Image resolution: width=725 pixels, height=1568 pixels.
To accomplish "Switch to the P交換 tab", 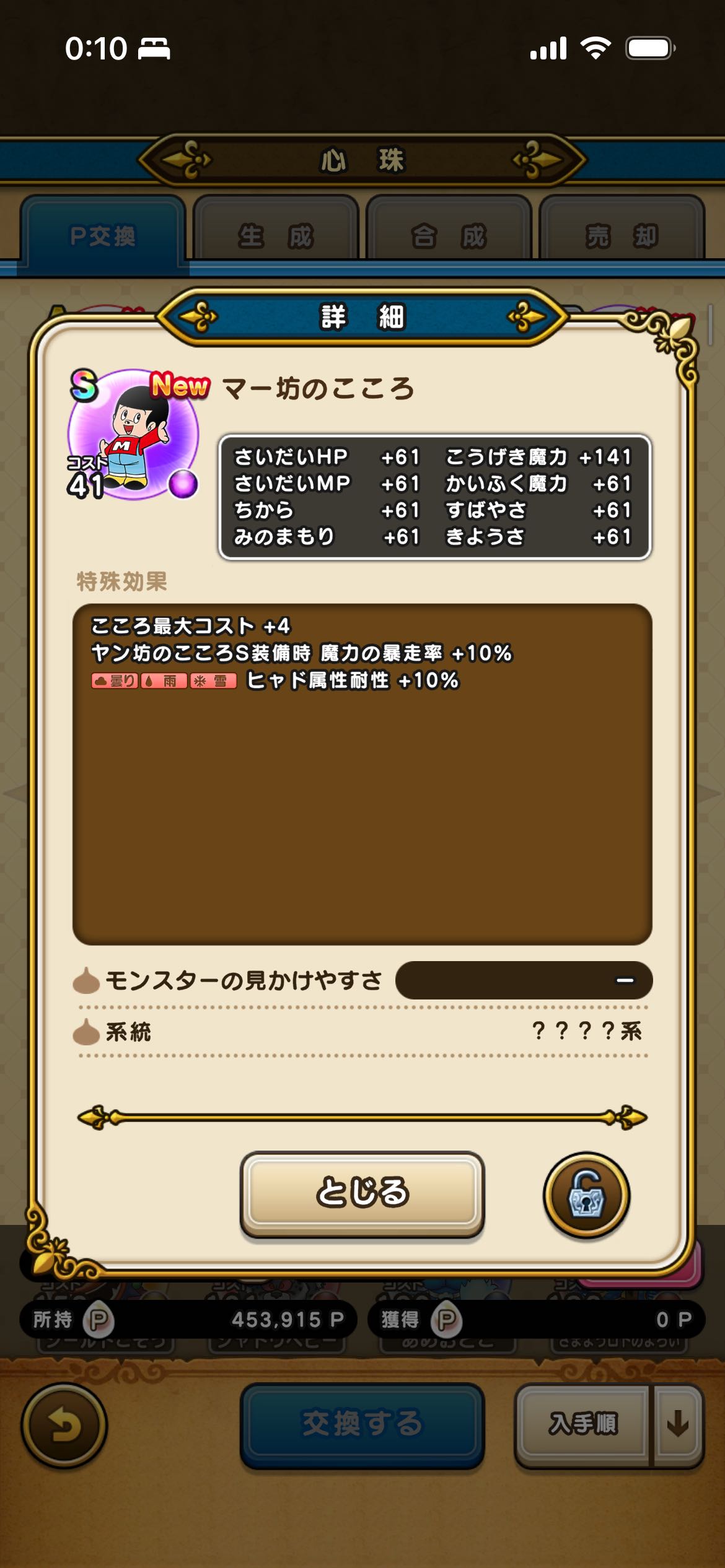I will [x=103, y=236].
